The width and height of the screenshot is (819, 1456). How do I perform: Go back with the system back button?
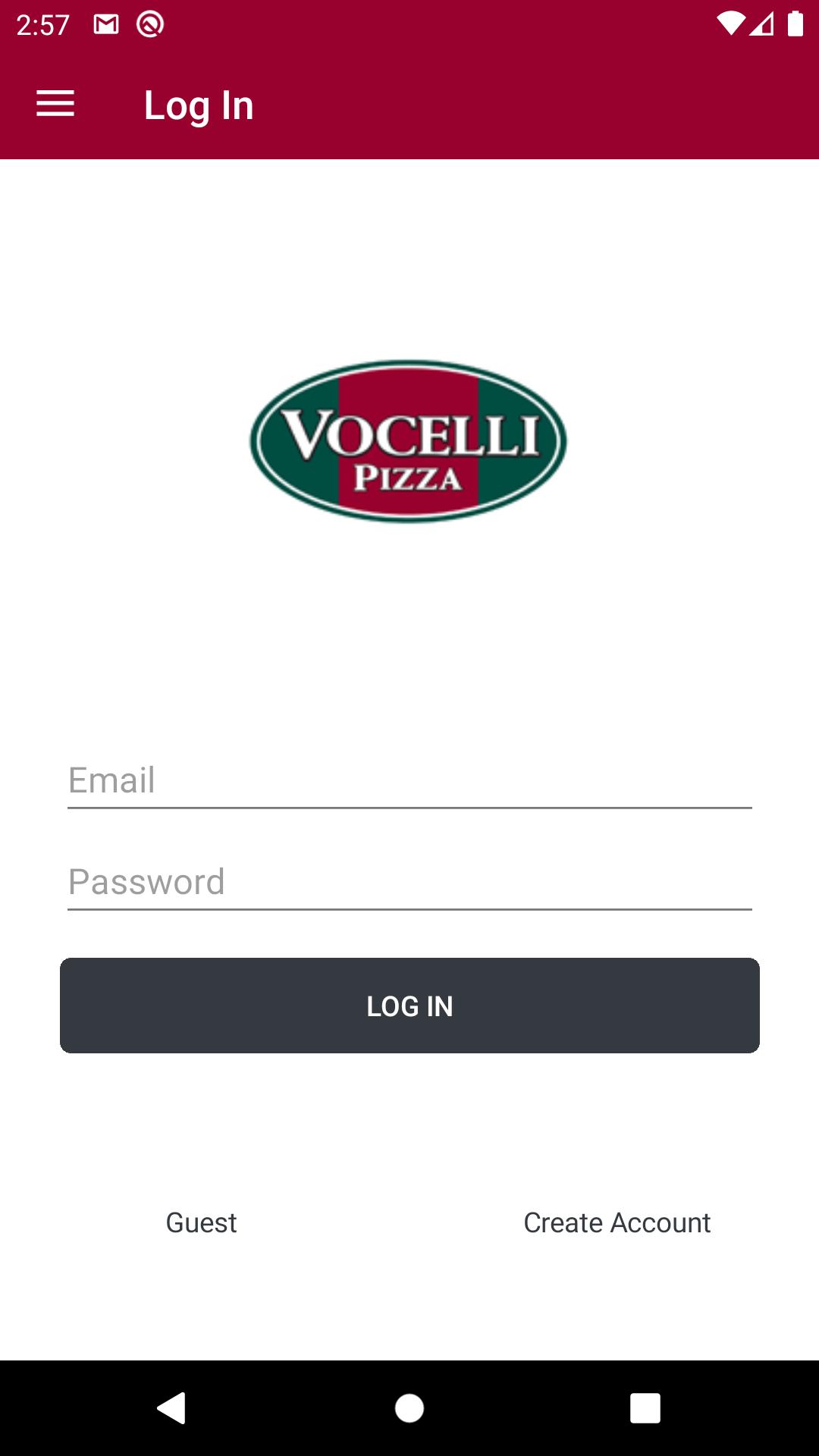click(x=171, y=1408)
